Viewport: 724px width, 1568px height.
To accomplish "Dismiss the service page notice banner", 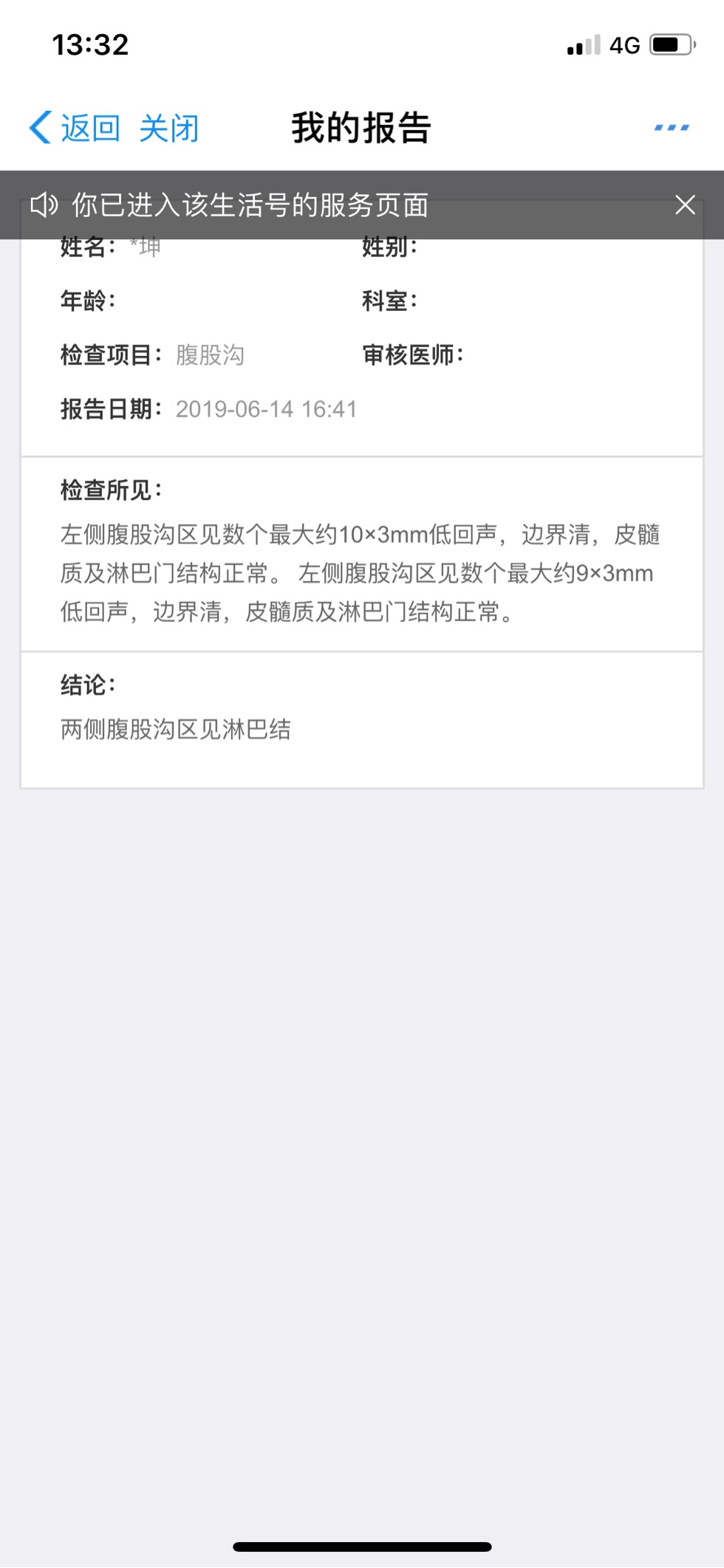I will pyautogui.click(x=685, y=205).
